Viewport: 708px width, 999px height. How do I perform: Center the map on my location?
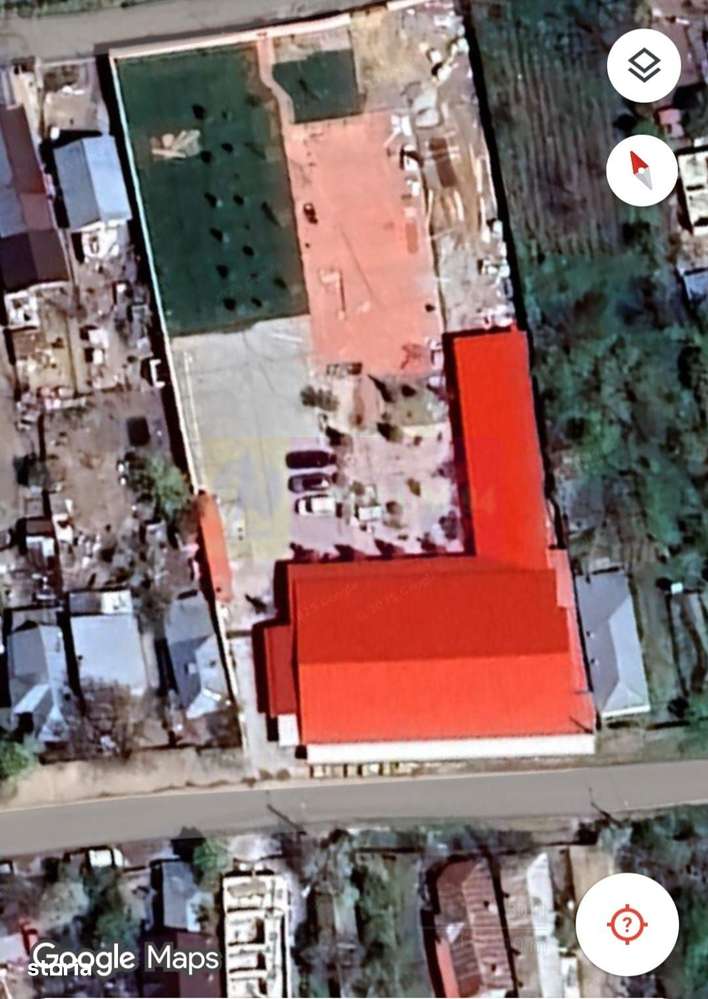point(627,924)
